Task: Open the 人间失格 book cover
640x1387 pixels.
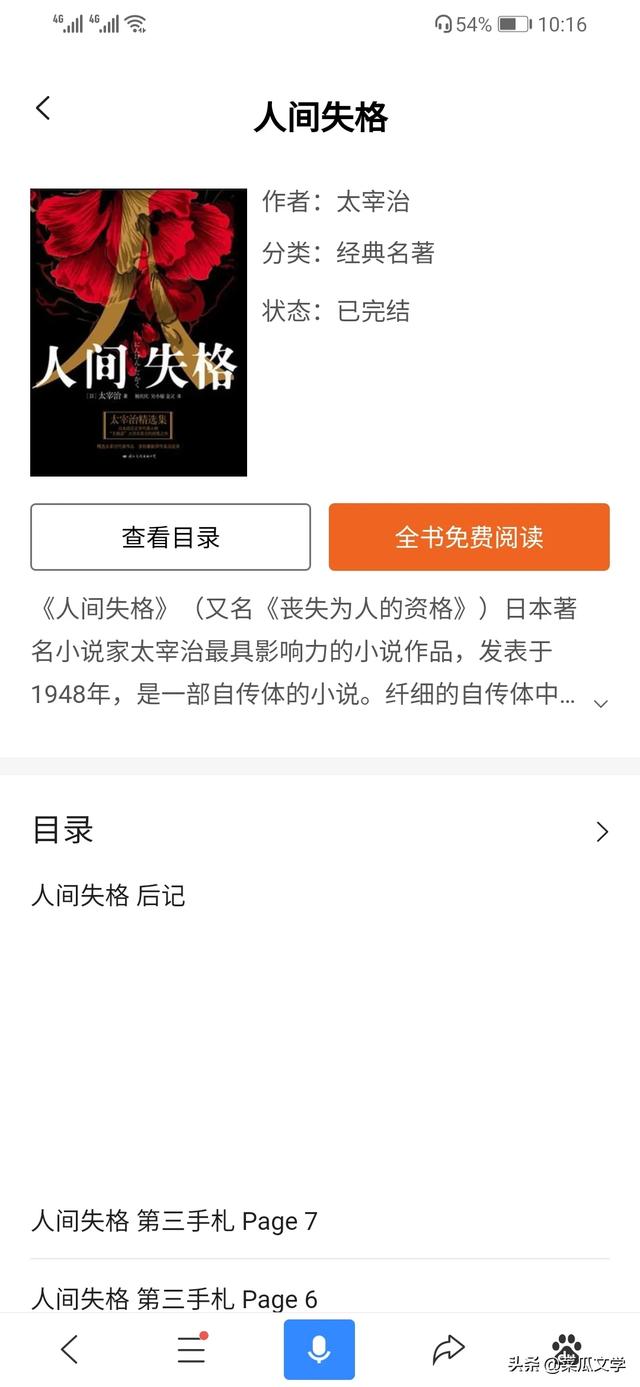Action: click(x=138, y=332)
